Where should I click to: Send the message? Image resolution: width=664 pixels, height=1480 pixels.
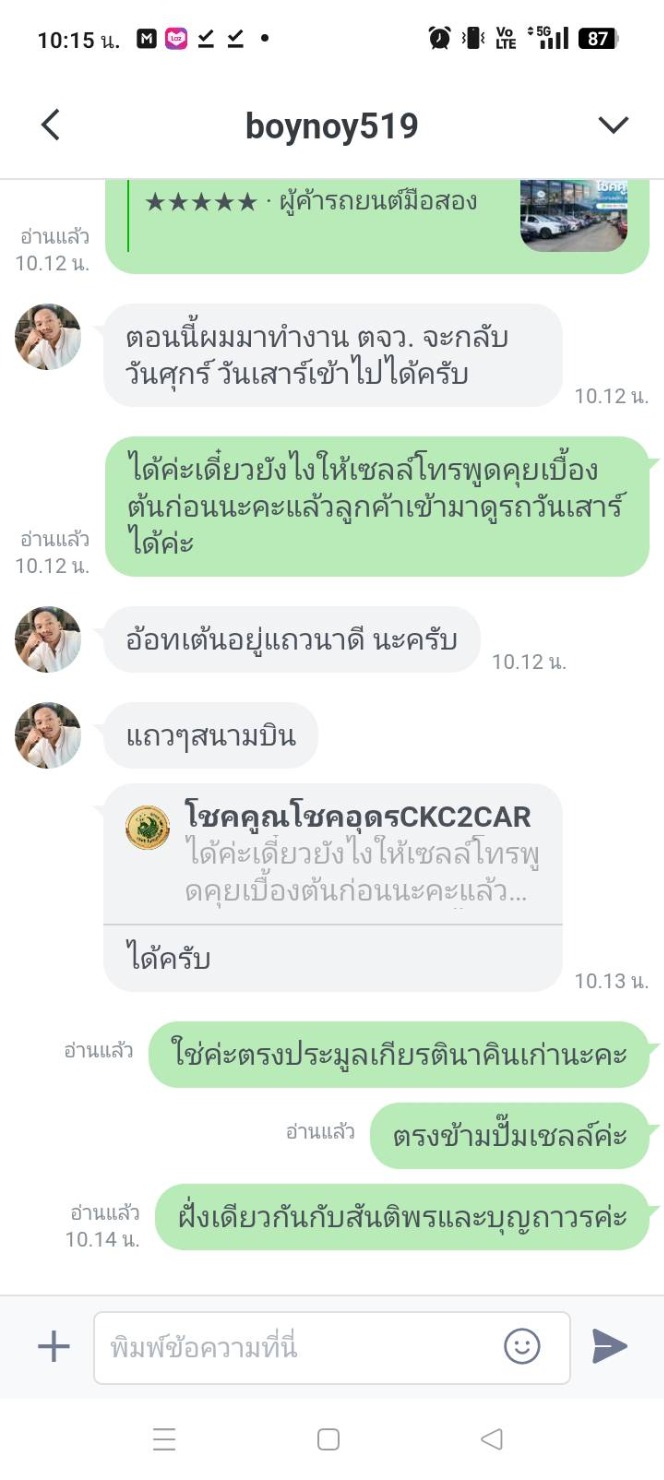coord(609,1346)
